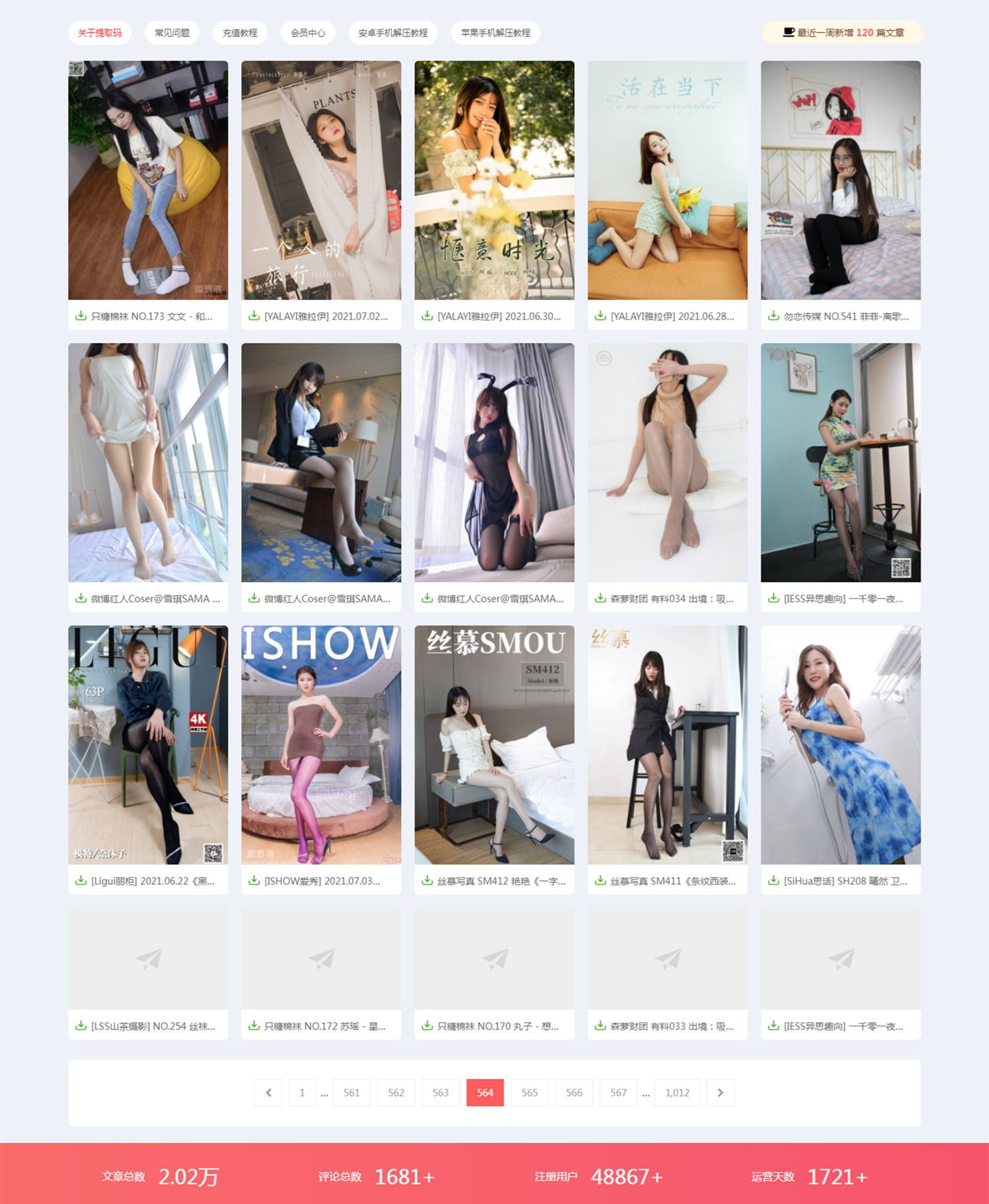Screen dimensions: 989x1204
Task: Open the 常见问题 chip
Action: [x=172, y=33]
